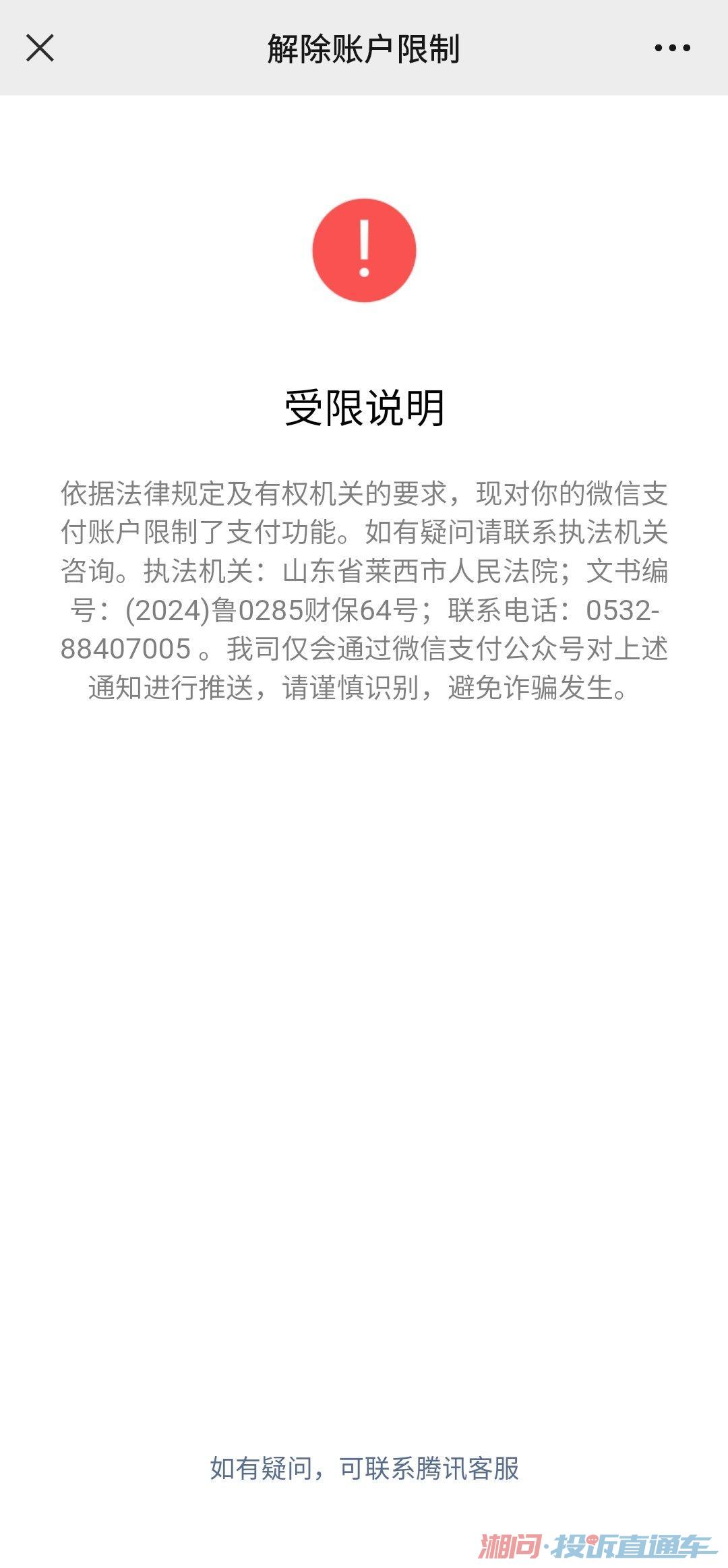Tap the 解除账户限制 title text
The image size is (728, 1568).
pyautogui.click(x=364, y=47)
